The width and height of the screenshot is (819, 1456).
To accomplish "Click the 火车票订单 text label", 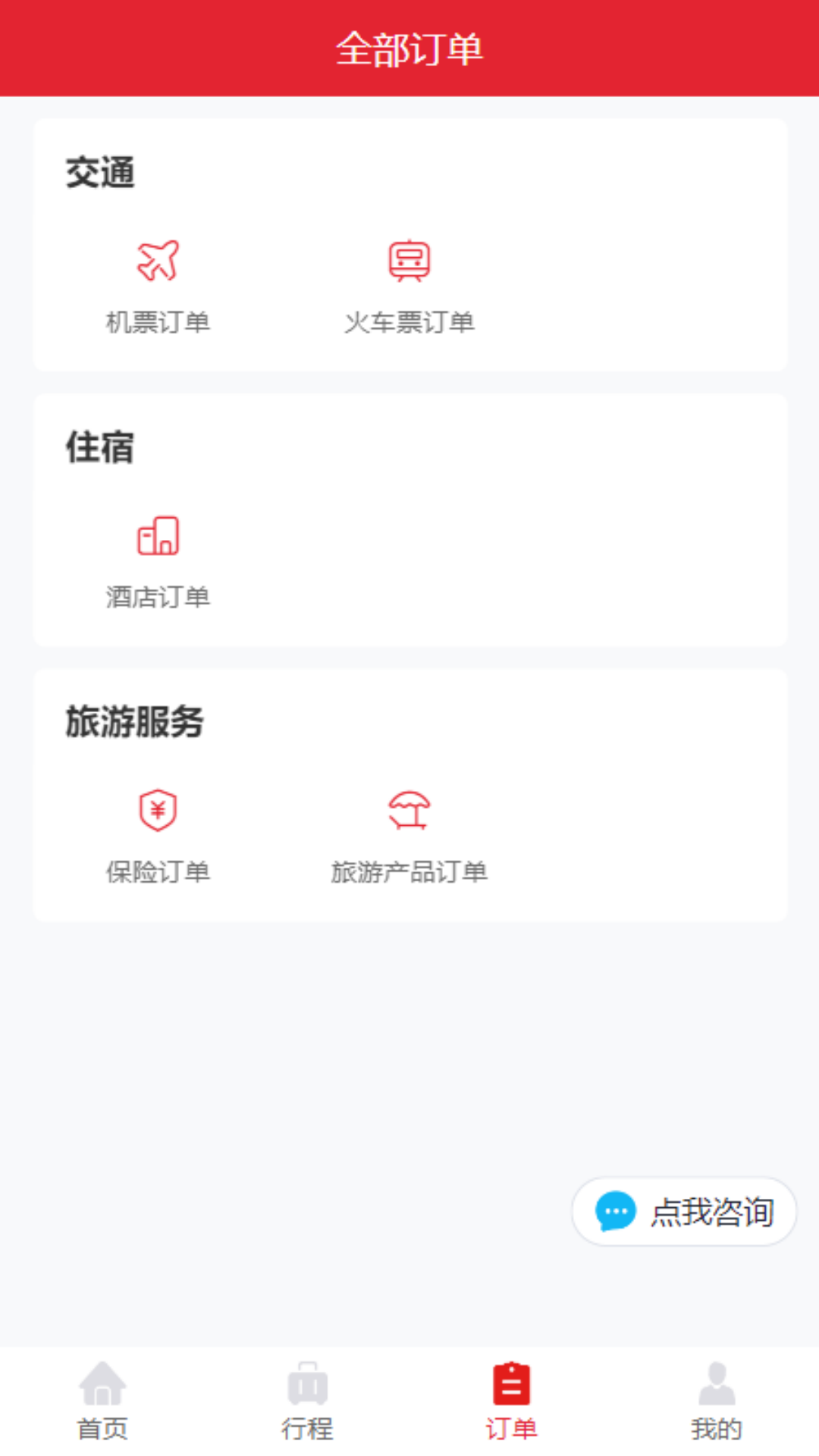I will [x=409, y=321].
